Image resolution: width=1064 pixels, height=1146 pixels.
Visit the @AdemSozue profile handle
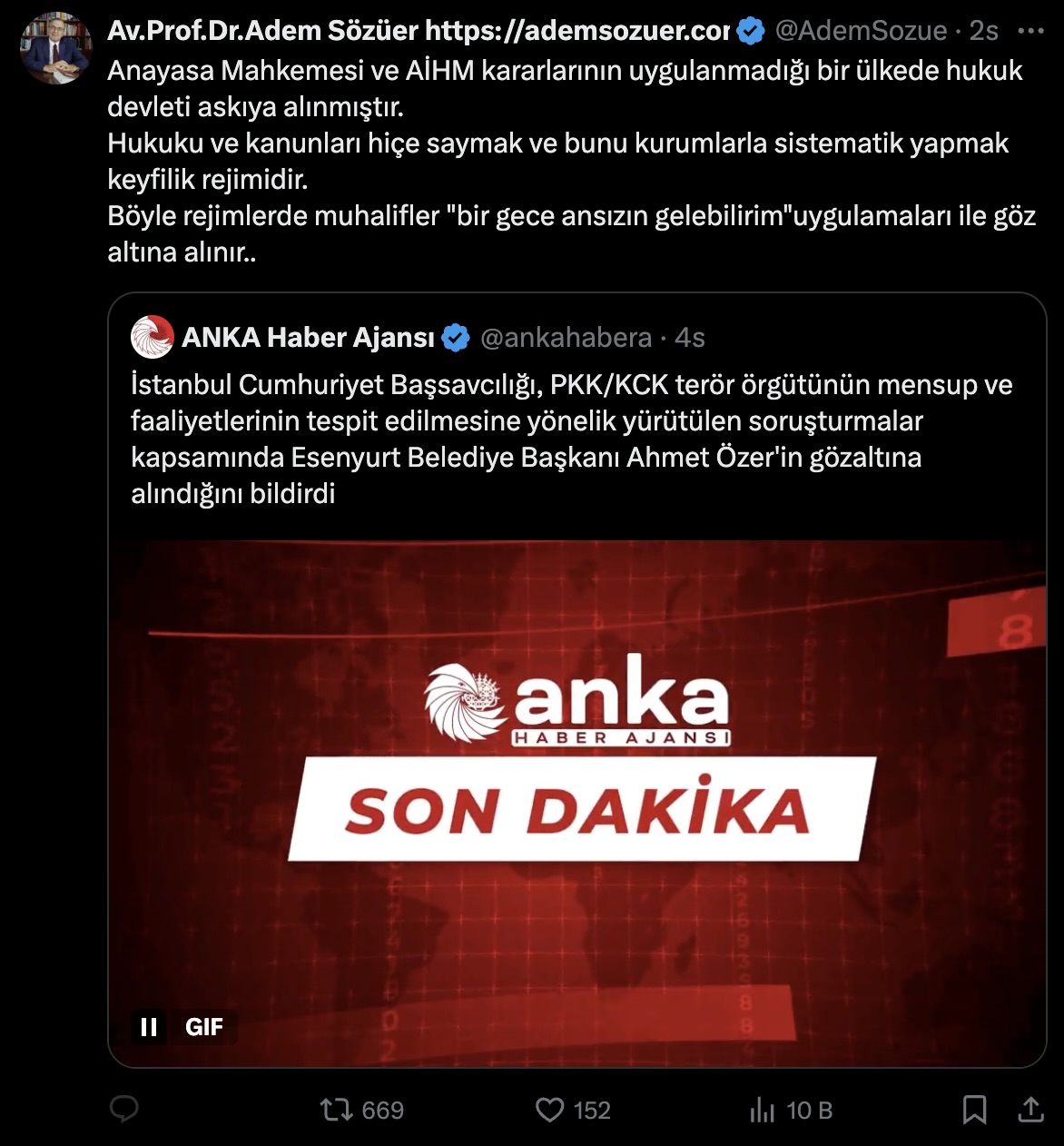point(860,31)
